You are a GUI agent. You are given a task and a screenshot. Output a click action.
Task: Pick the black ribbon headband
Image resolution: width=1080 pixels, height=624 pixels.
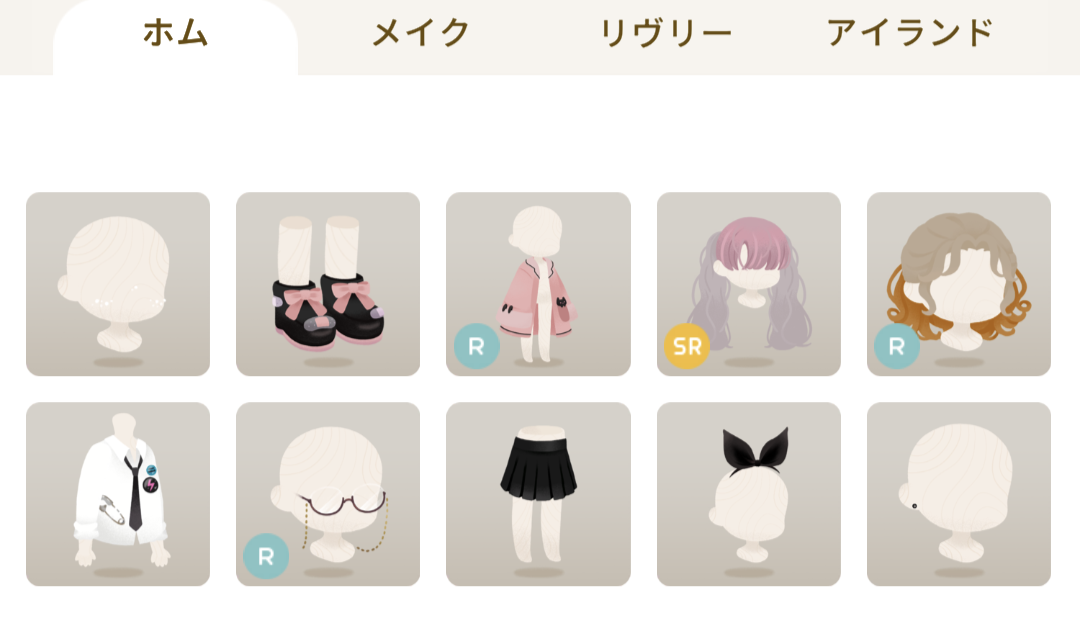coord(748,494)
